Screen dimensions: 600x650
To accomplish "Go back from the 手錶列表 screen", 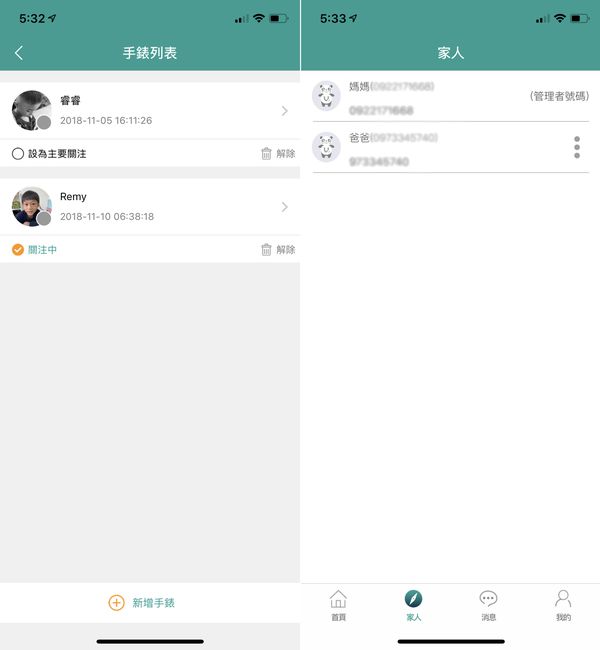I will 19,53.
